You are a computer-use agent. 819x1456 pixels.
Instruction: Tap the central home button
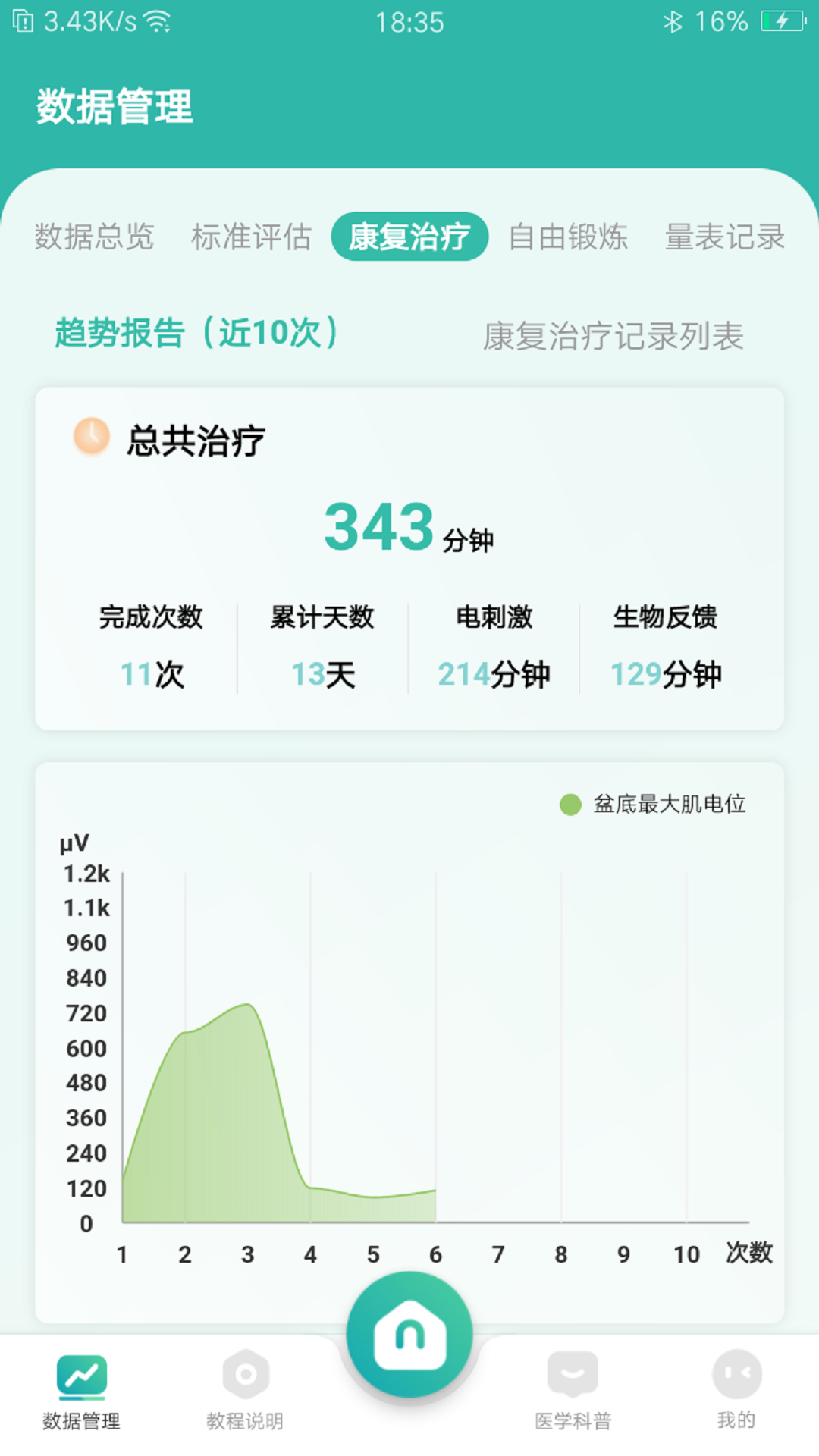coord(409,1335)
